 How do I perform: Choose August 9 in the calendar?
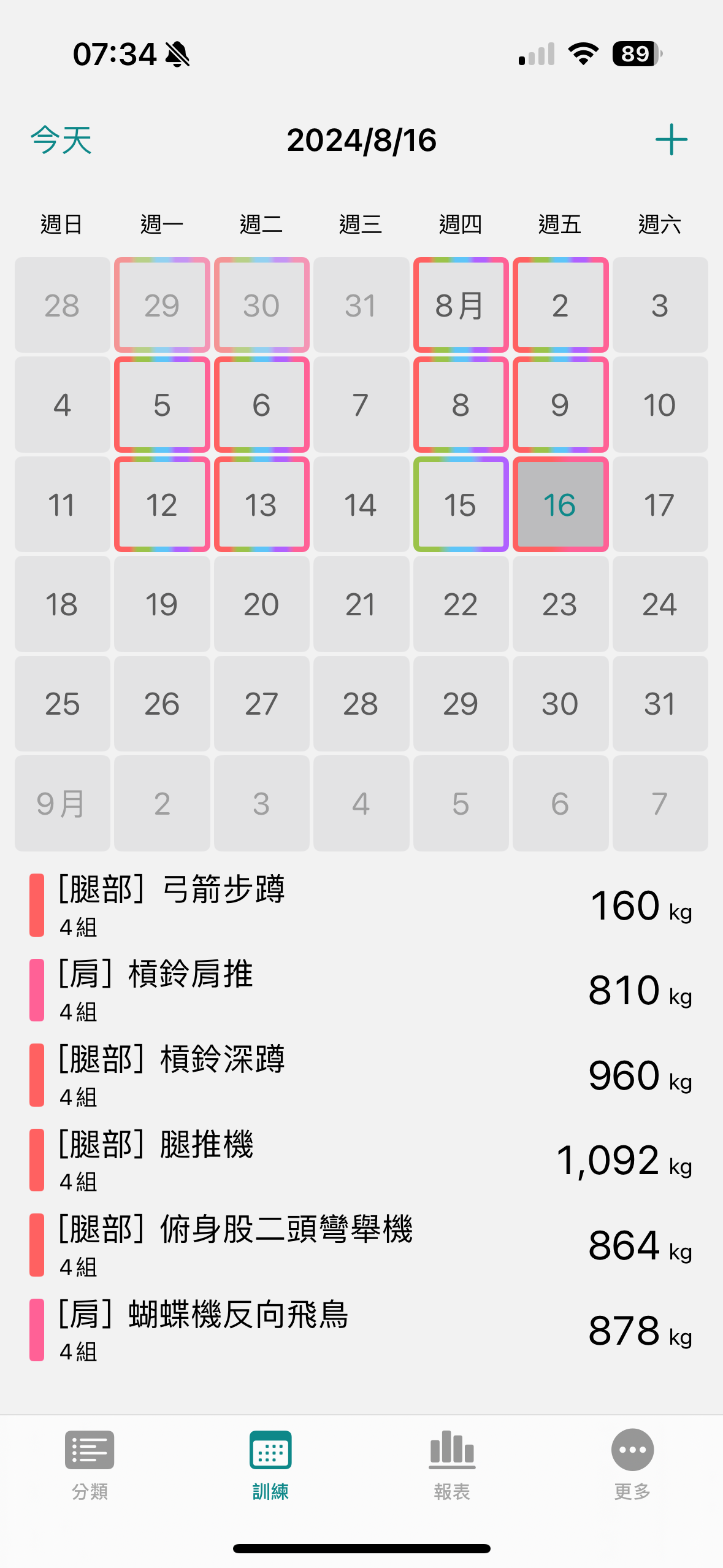(560, 405)
